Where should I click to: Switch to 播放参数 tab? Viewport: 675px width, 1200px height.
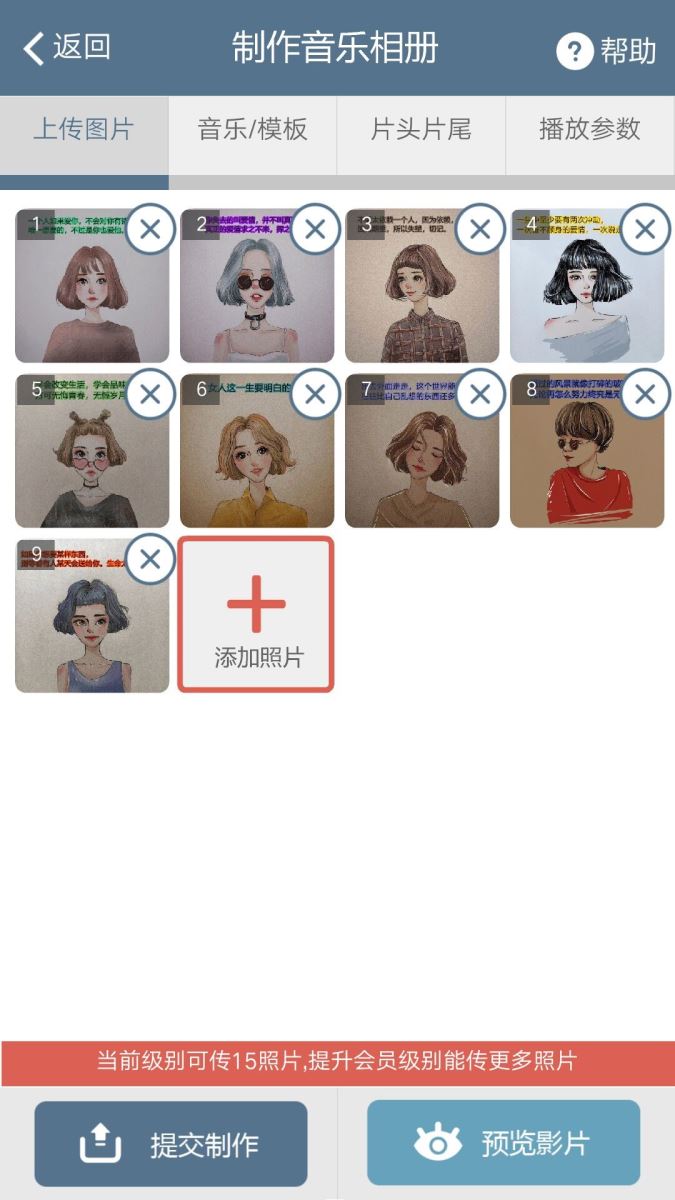[x=589, y=129]
